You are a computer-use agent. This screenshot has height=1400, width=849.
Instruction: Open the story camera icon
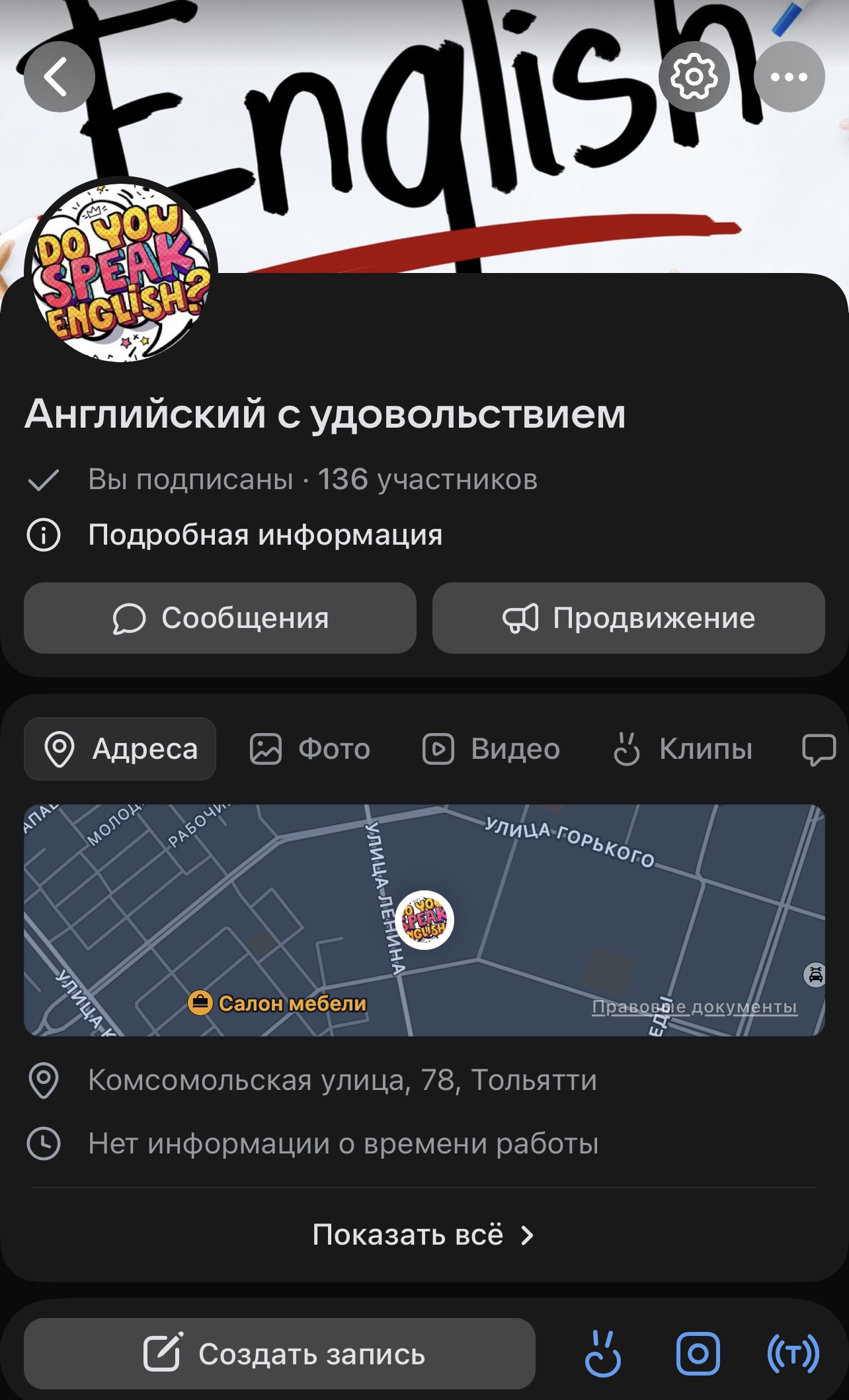coord(698,1354)
